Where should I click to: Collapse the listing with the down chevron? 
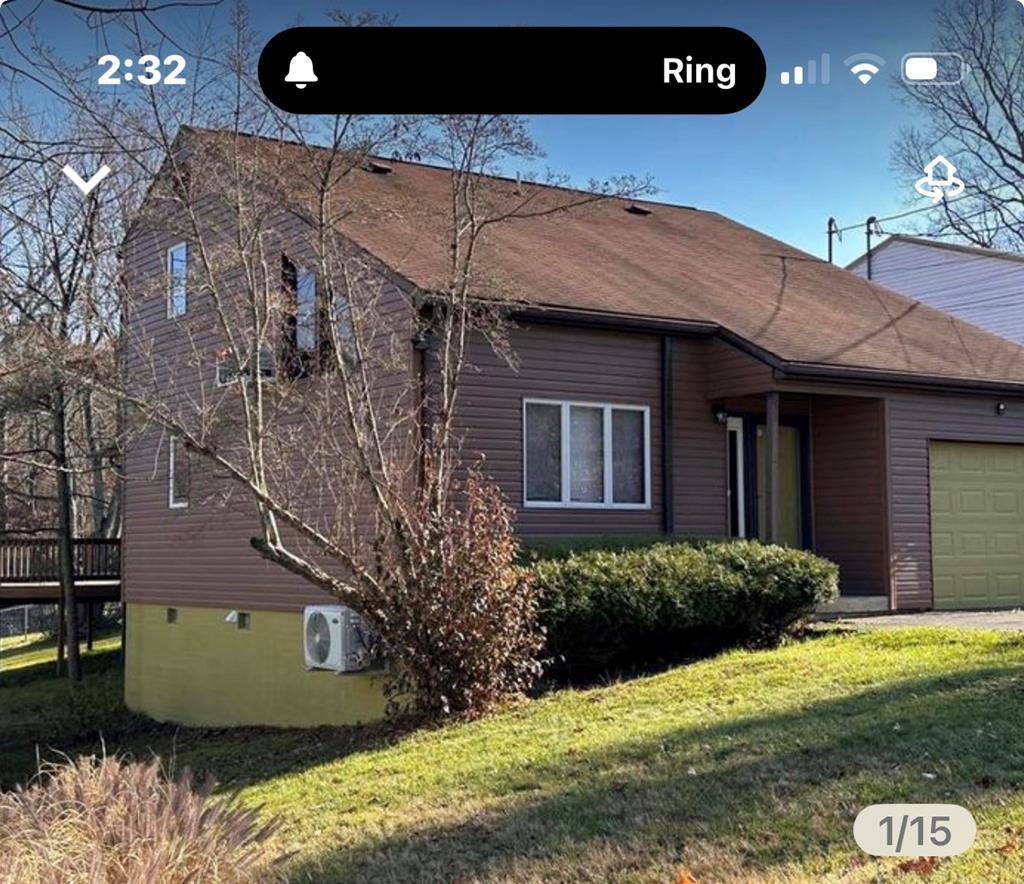[x=86, y=179]
